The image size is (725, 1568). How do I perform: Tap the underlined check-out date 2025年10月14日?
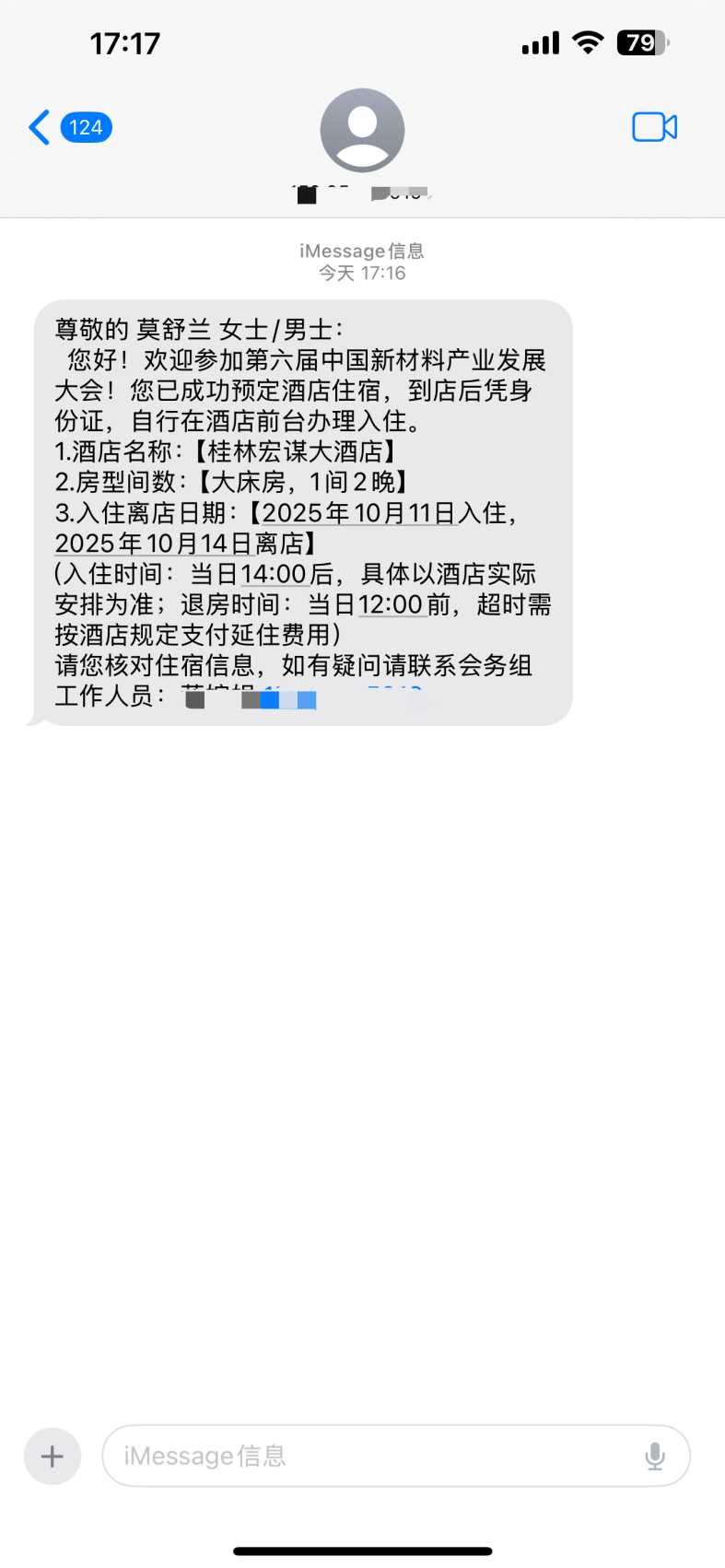[152, 544]
